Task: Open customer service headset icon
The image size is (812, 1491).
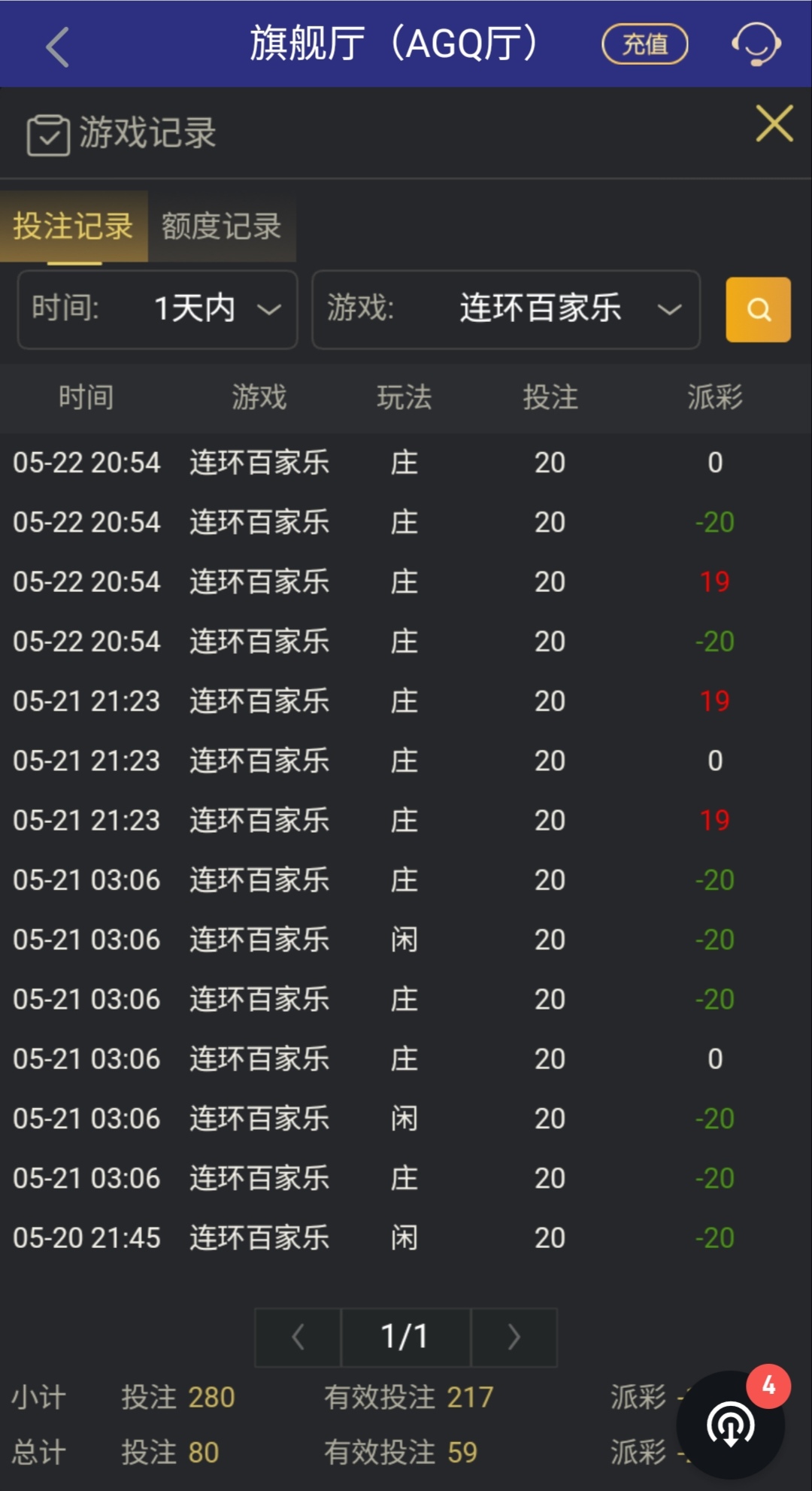Action: coord(756,44)
